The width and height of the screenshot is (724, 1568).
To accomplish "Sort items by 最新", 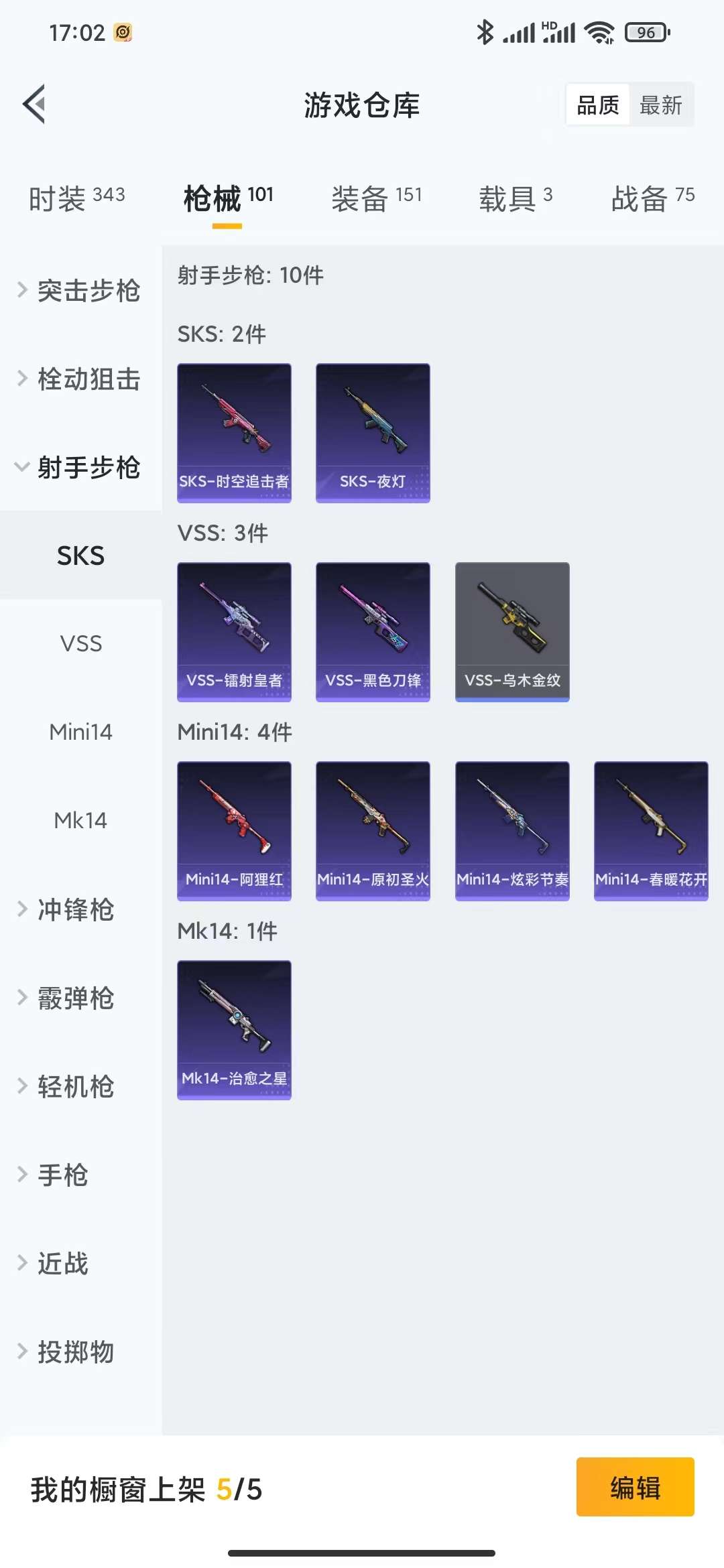I will tap(660, 105).
